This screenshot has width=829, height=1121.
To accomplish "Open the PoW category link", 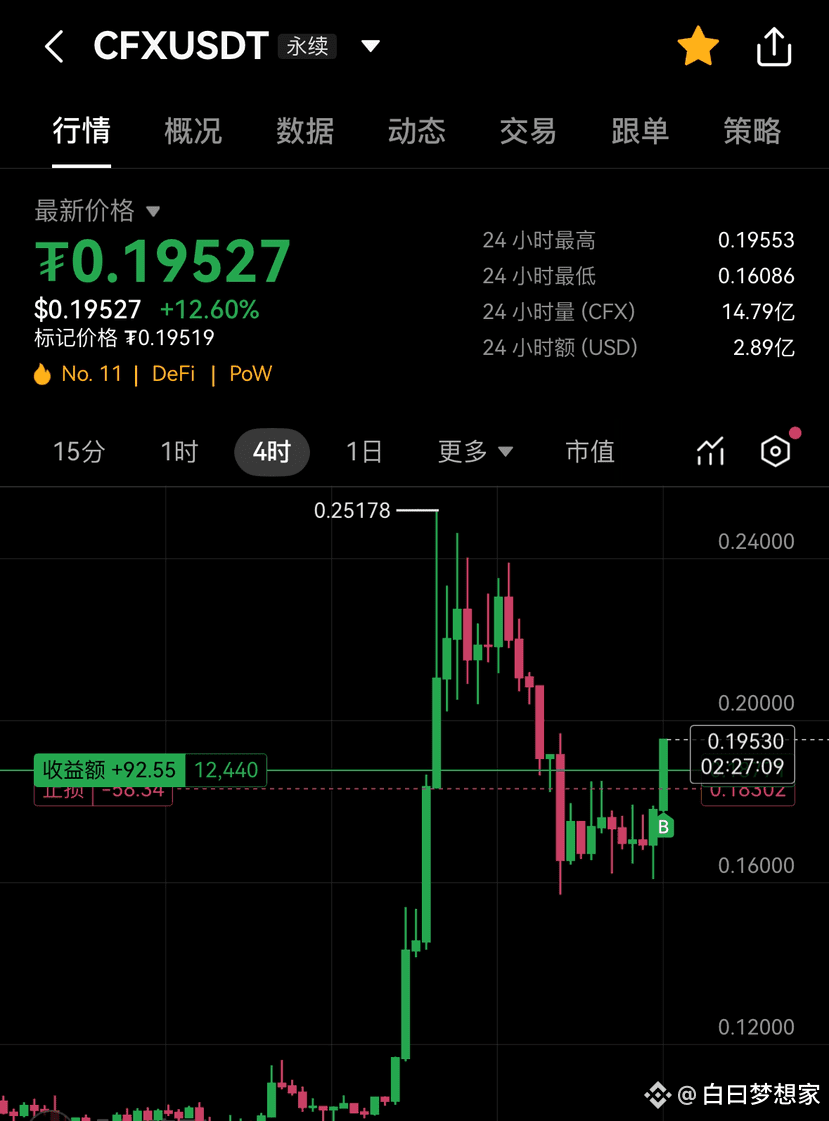I will [250, 373].
